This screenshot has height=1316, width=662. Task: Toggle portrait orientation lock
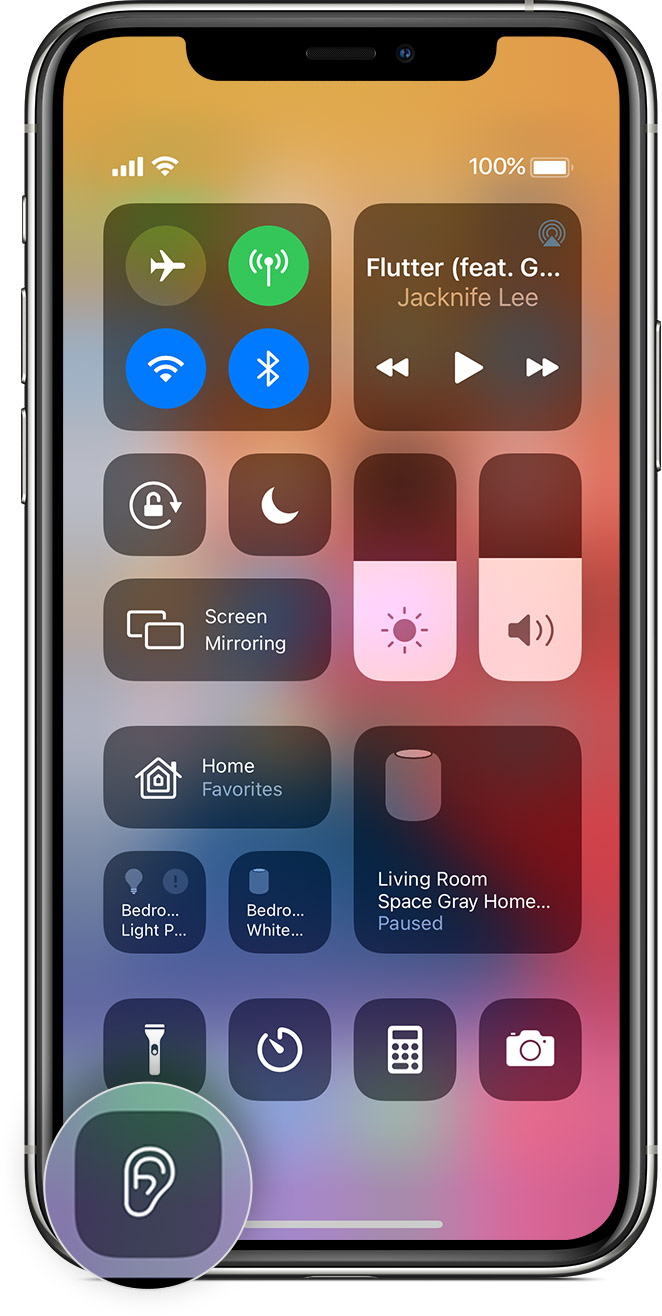[x=155, y=505]
